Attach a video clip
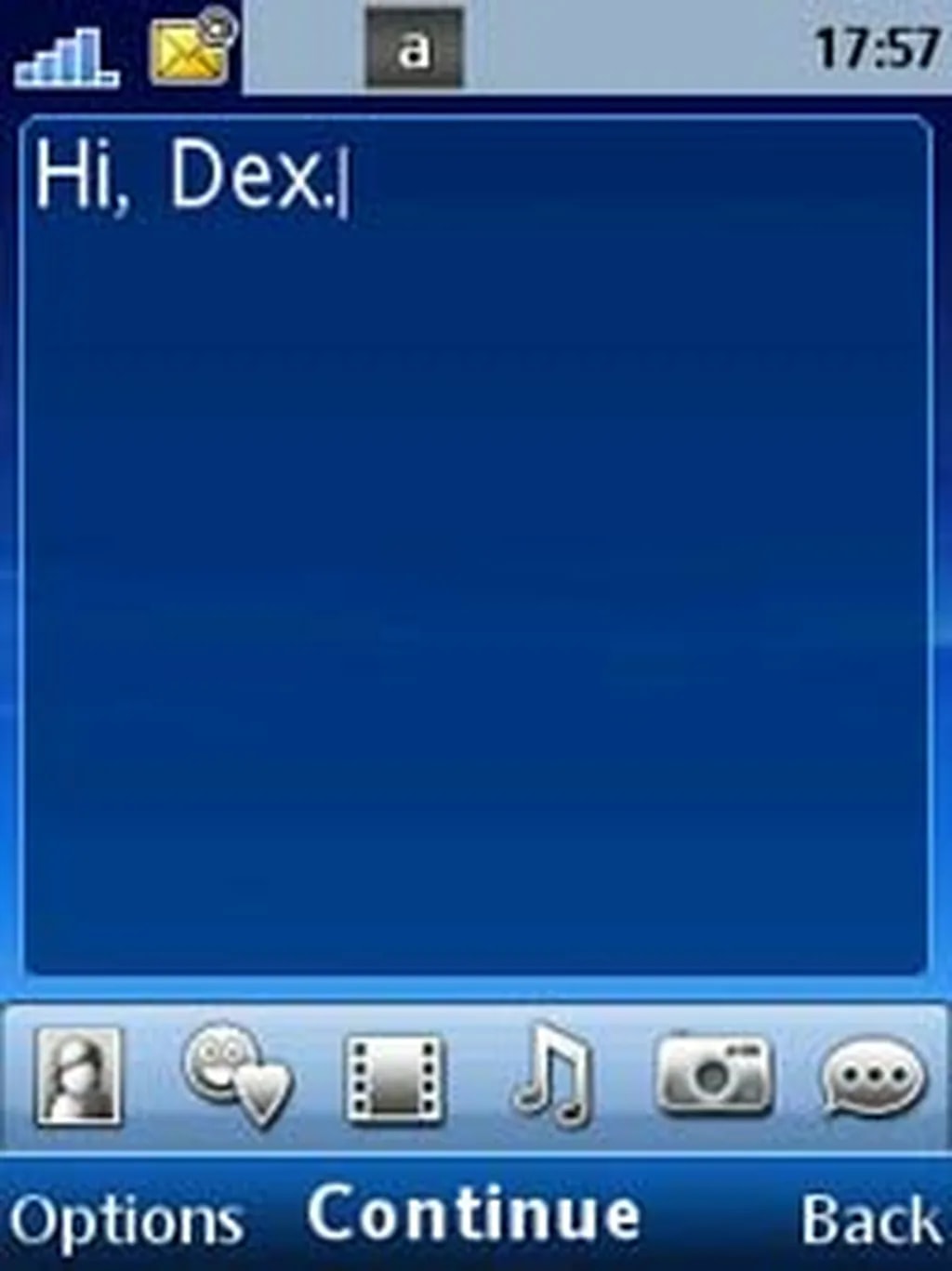 coord(394,1079)
